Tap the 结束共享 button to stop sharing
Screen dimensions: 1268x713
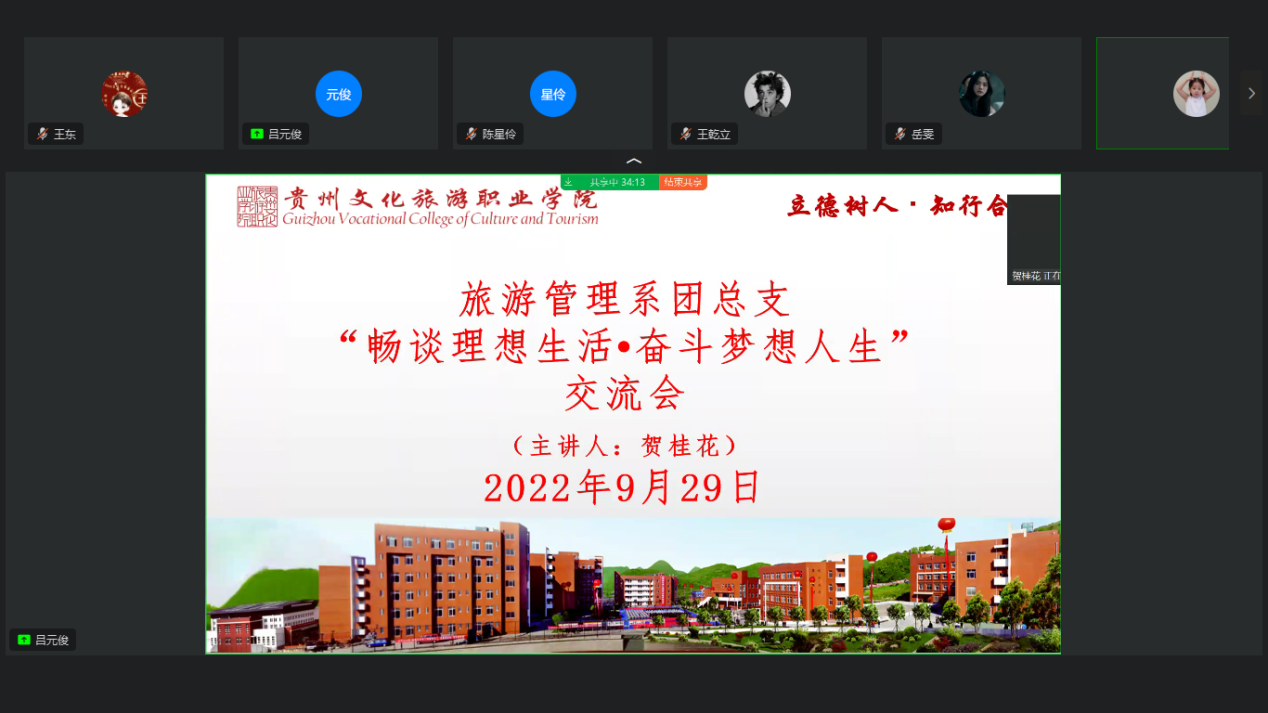click(x=684, y=182)
